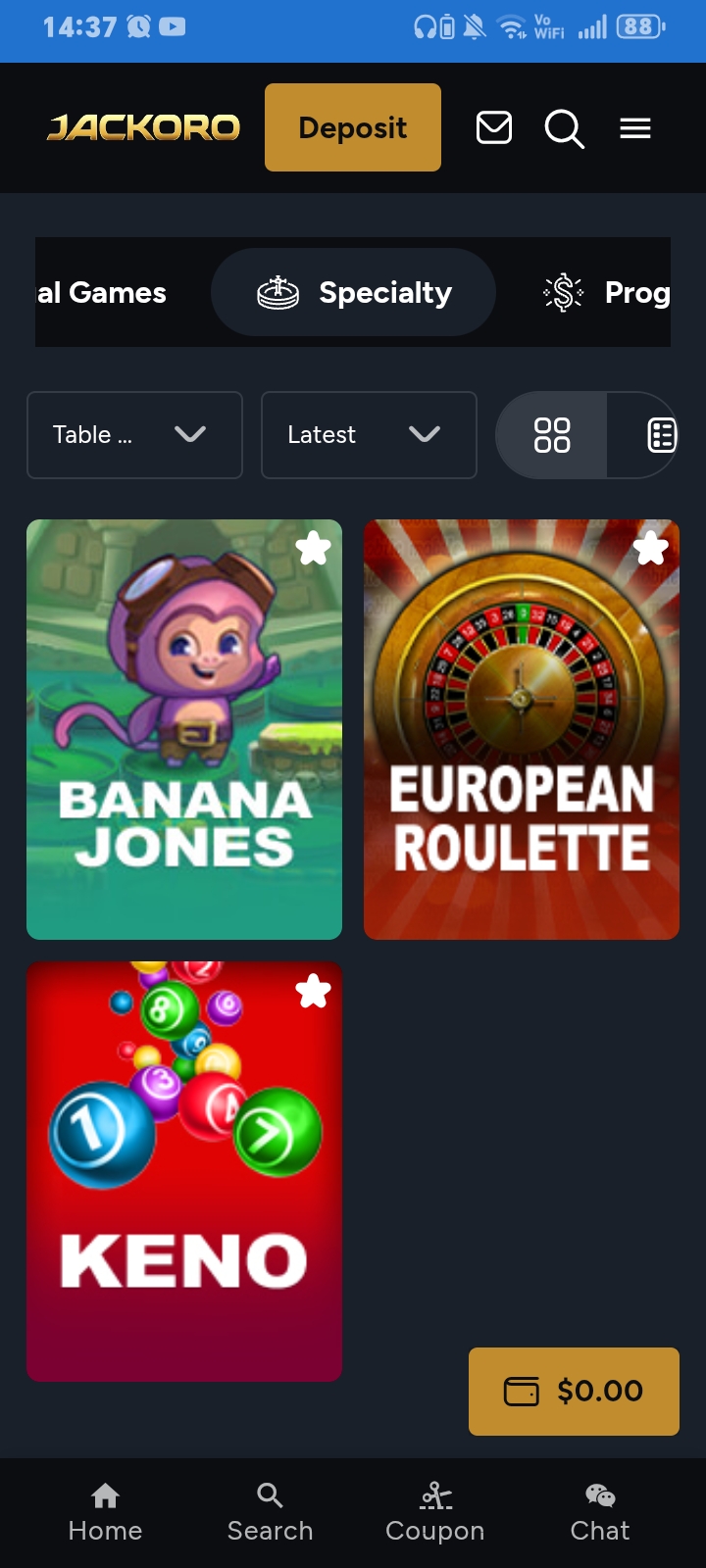
Task: Switch to grid view layout
Action: point(551,435)
